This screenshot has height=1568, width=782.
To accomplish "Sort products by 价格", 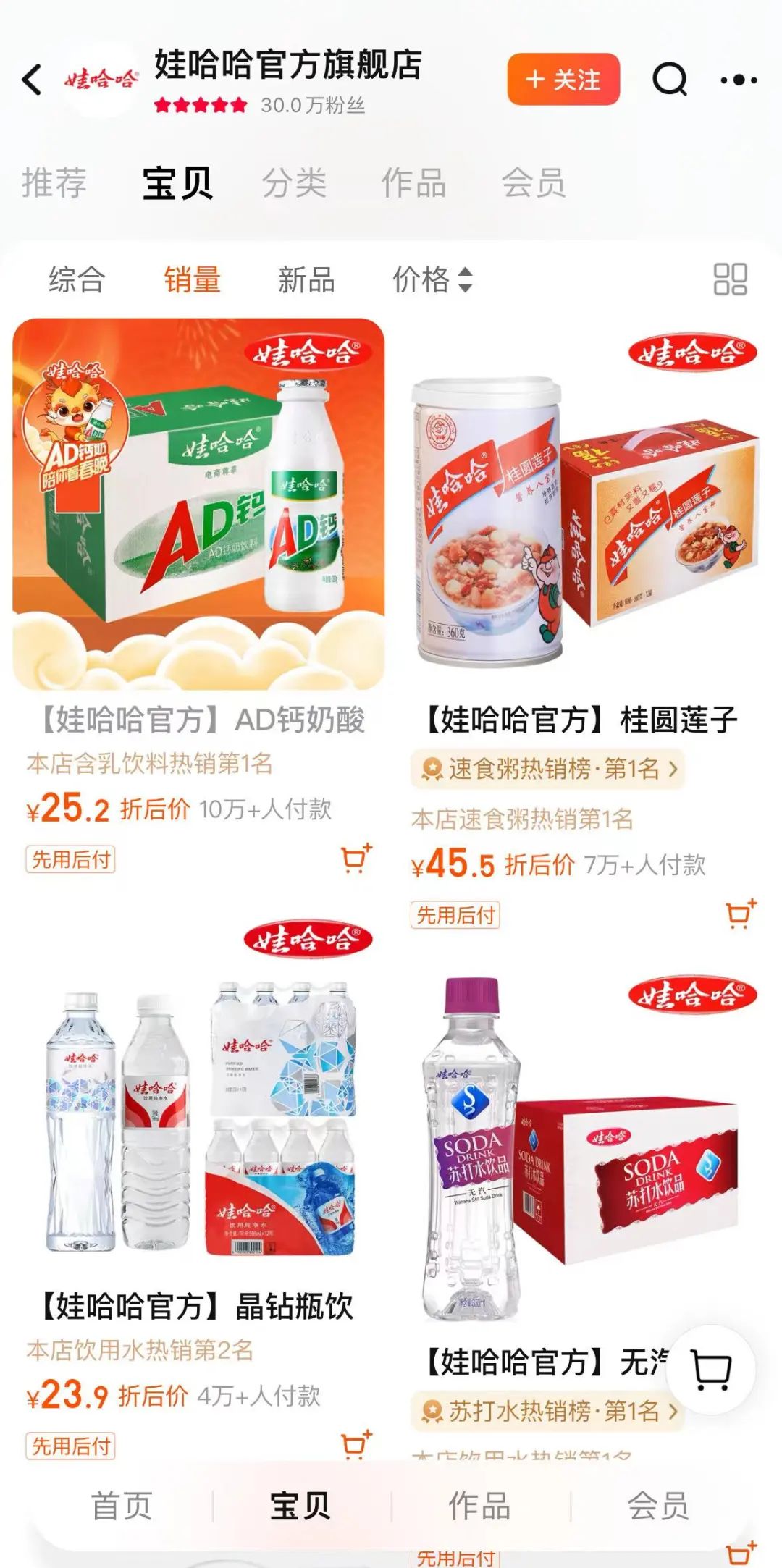I will (432, 279).
